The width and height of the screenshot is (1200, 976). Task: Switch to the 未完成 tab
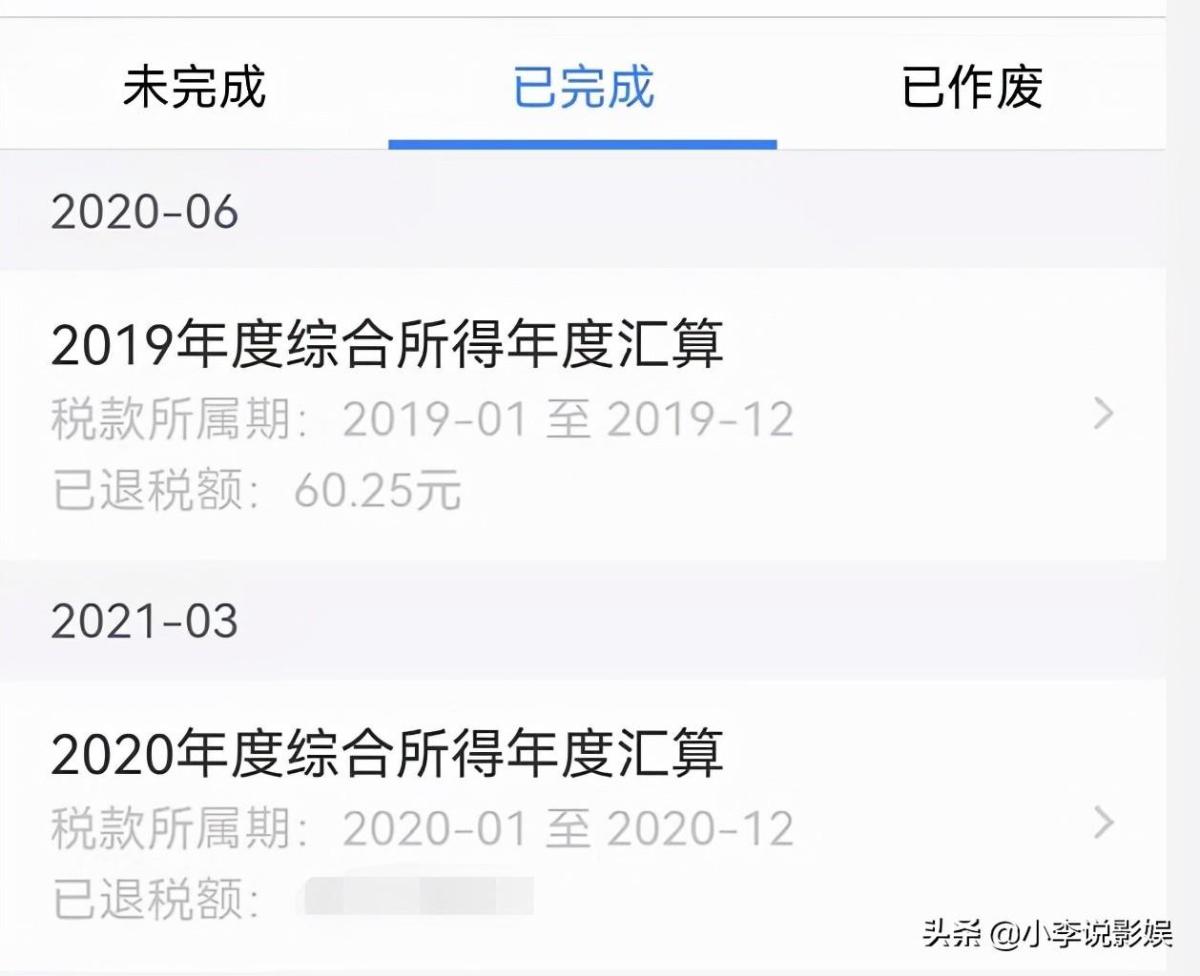pyautogui.click(x=194, y=88)
